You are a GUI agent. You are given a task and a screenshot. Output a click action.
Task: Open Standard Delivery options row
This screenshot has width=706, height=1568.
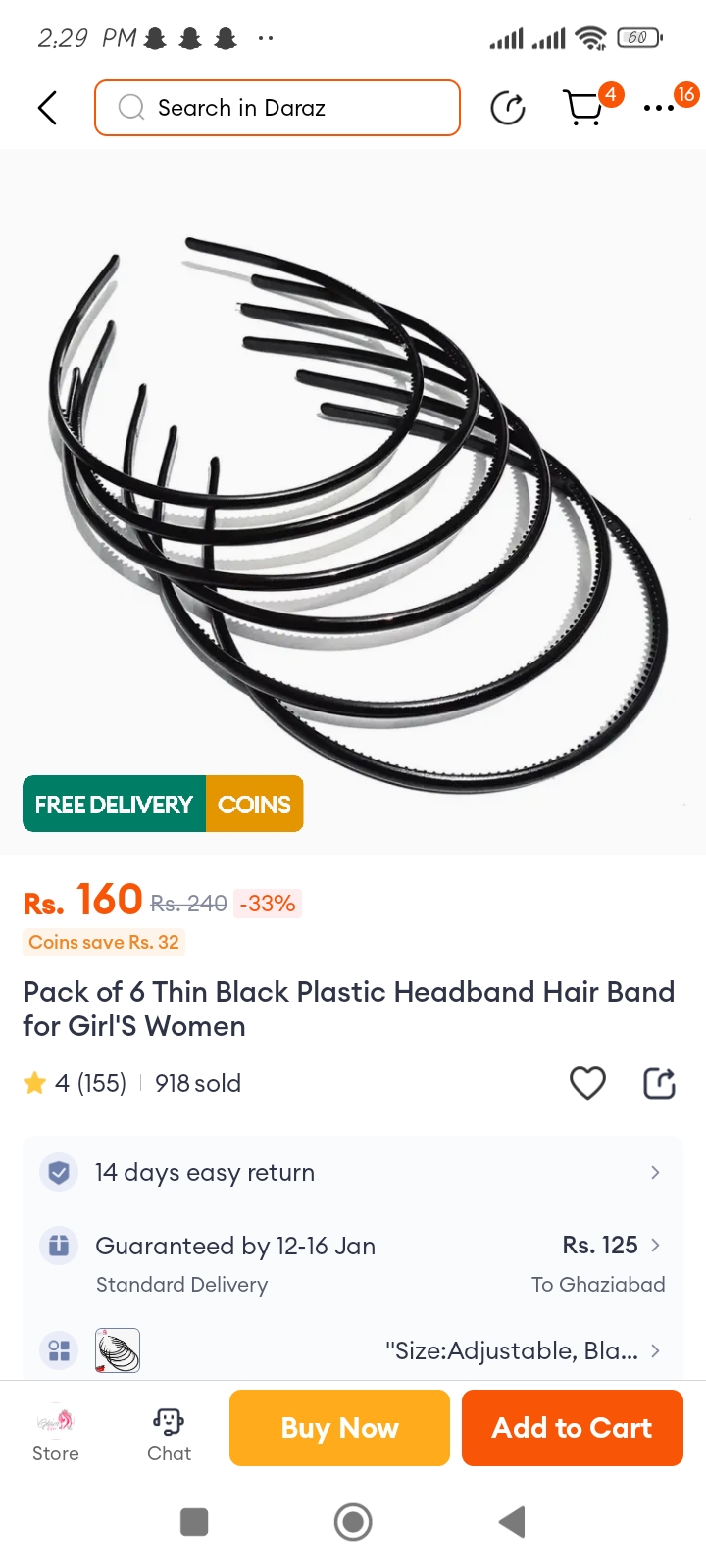tap(353, 1263)
